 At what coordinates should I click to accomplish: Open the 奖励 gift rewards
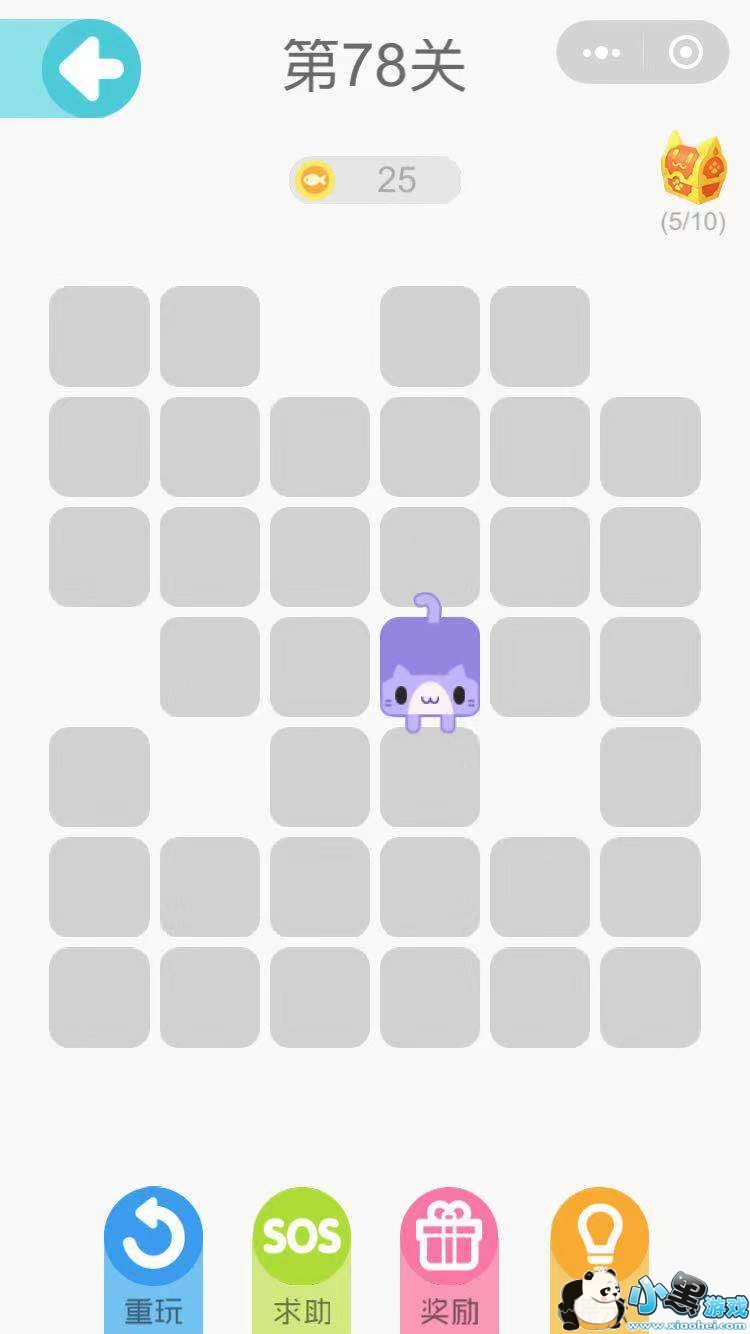coord(449,1240)
